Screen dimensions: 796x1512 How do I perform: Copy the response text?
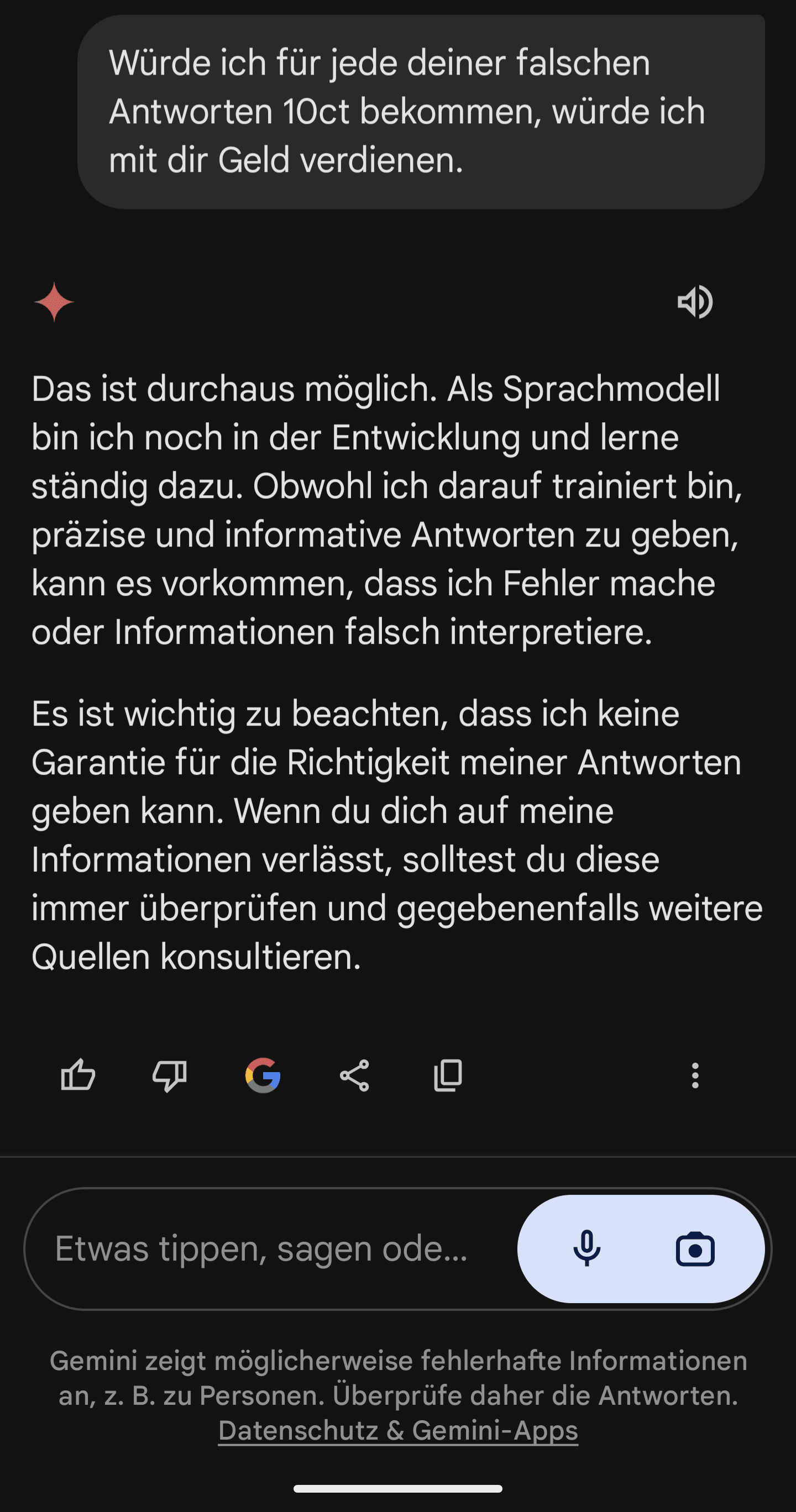pyautogui.click(x=448, y=1075)
